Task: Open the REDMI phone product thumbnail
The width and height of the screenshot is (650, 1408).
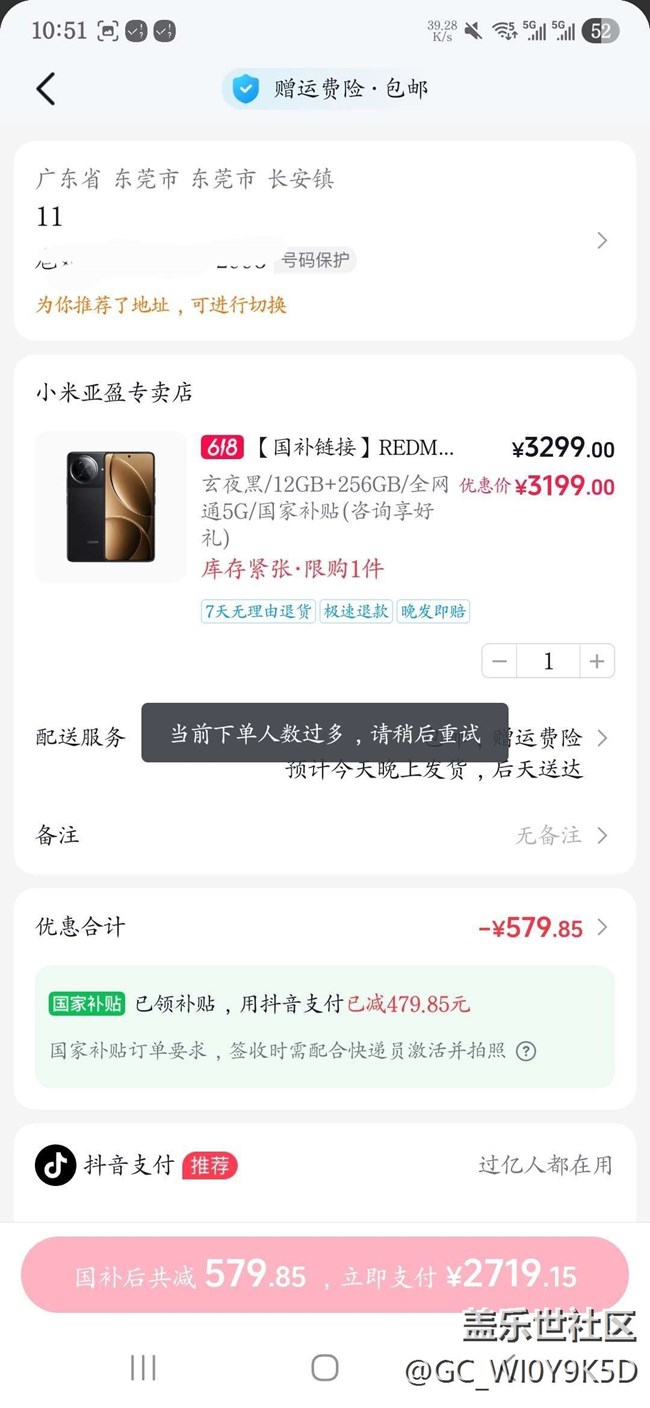Action: coord(111,507)
